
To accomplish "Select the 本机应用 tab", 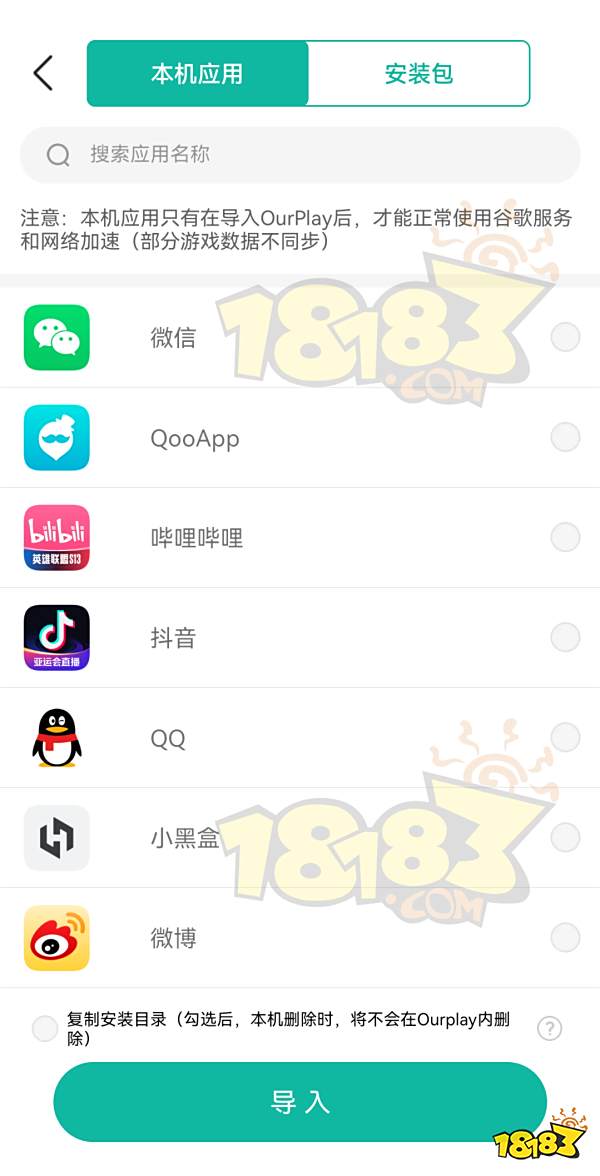I will click(197, 73).
